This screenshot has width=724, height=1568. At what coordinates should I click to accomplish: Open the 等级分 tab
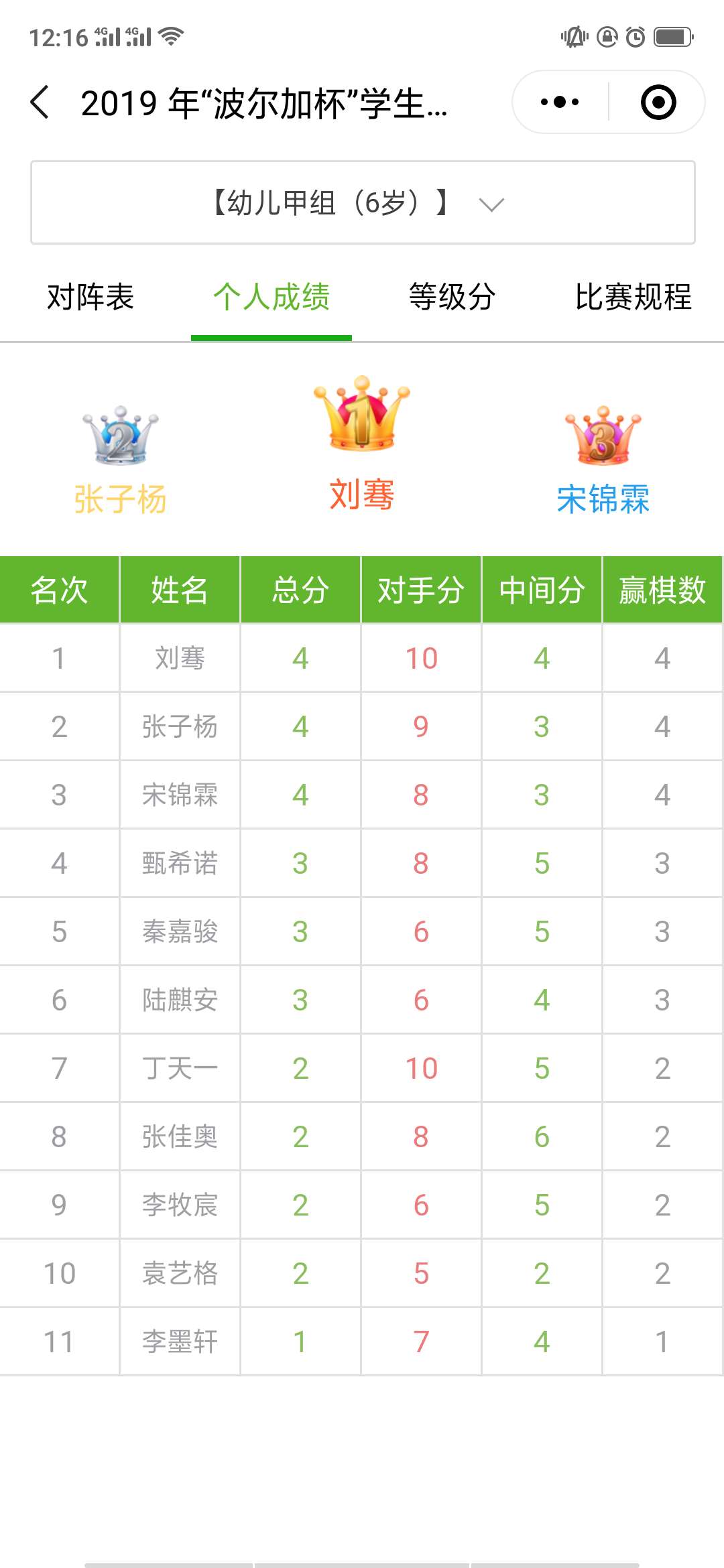(x=452, y=297)
